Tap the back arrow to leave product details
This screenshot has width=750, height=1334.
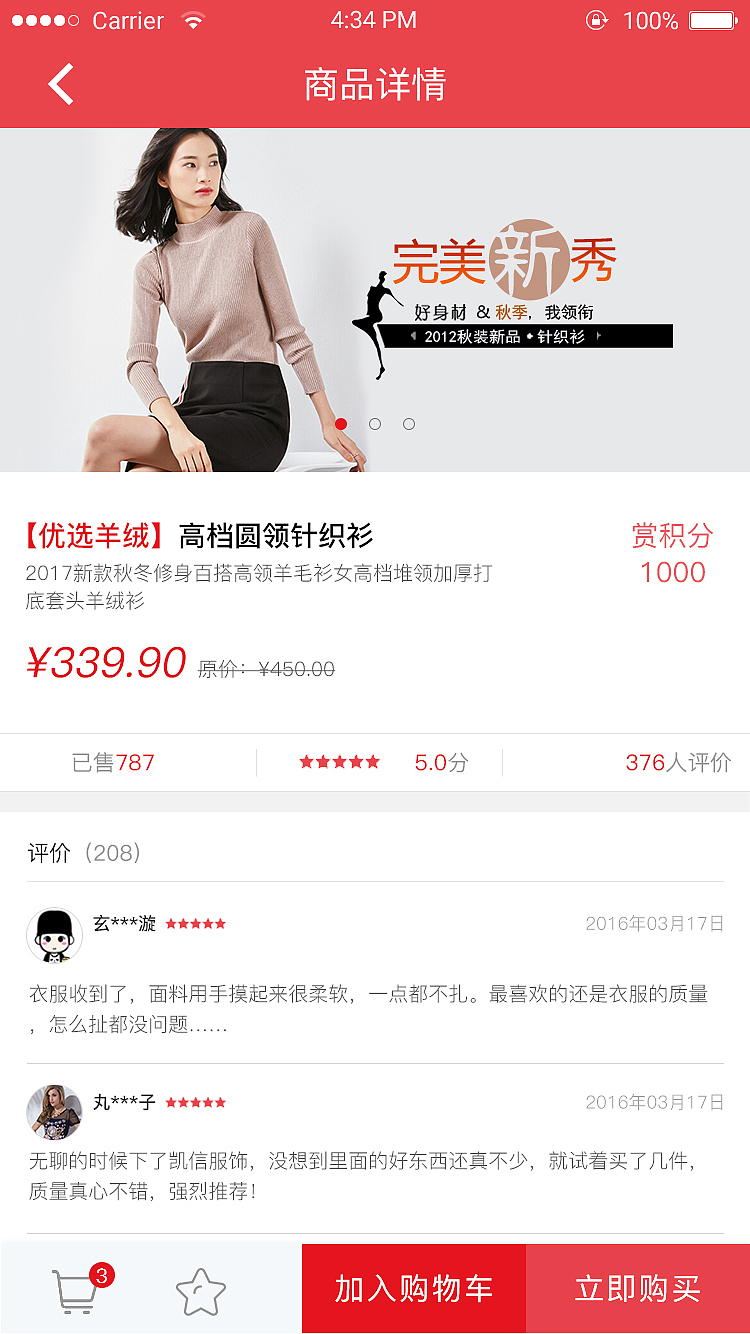[60, 85]
